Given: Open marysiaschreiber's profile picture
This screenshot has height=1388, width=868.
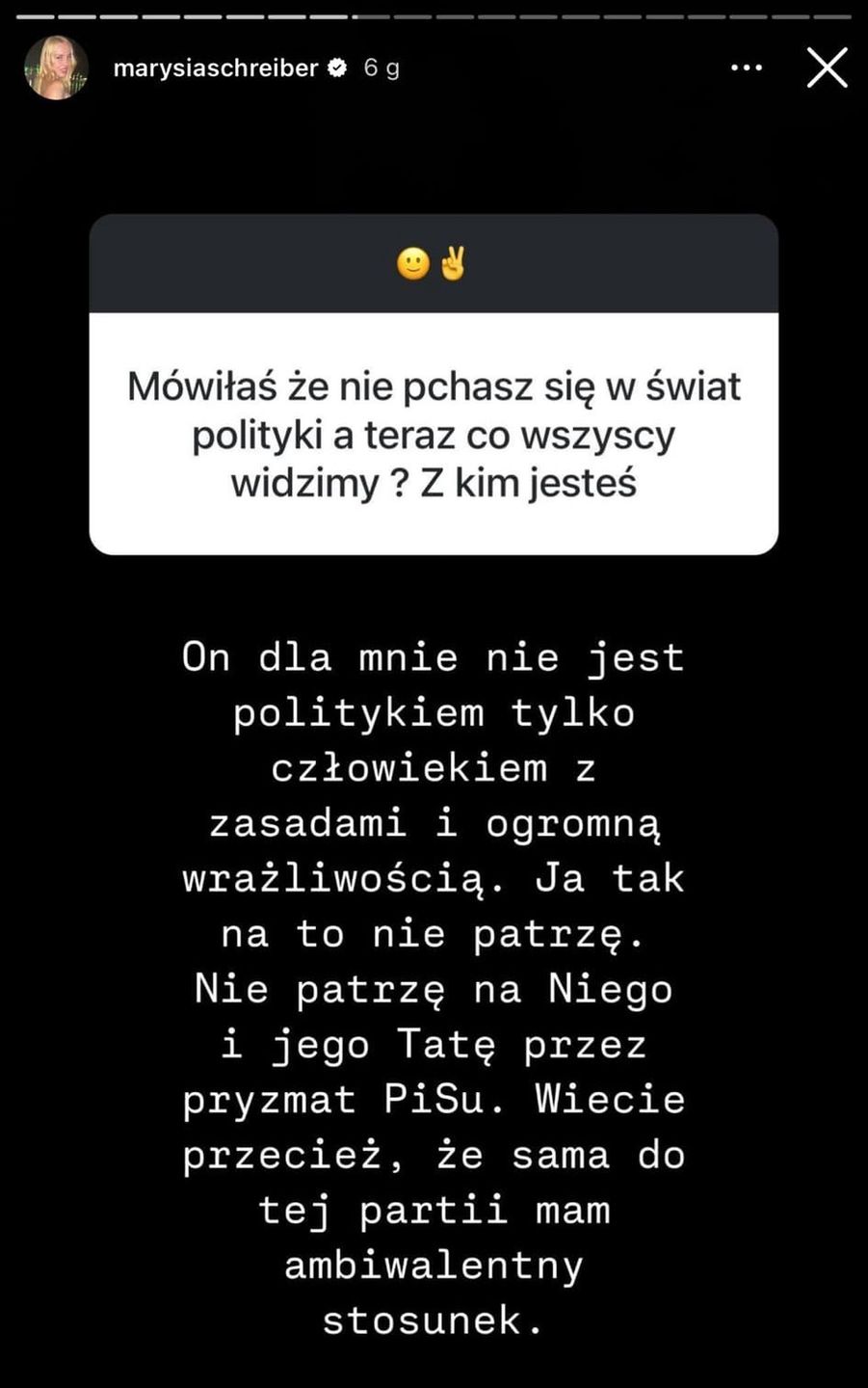Looking at the screenshot, I should tap(56, 68).
